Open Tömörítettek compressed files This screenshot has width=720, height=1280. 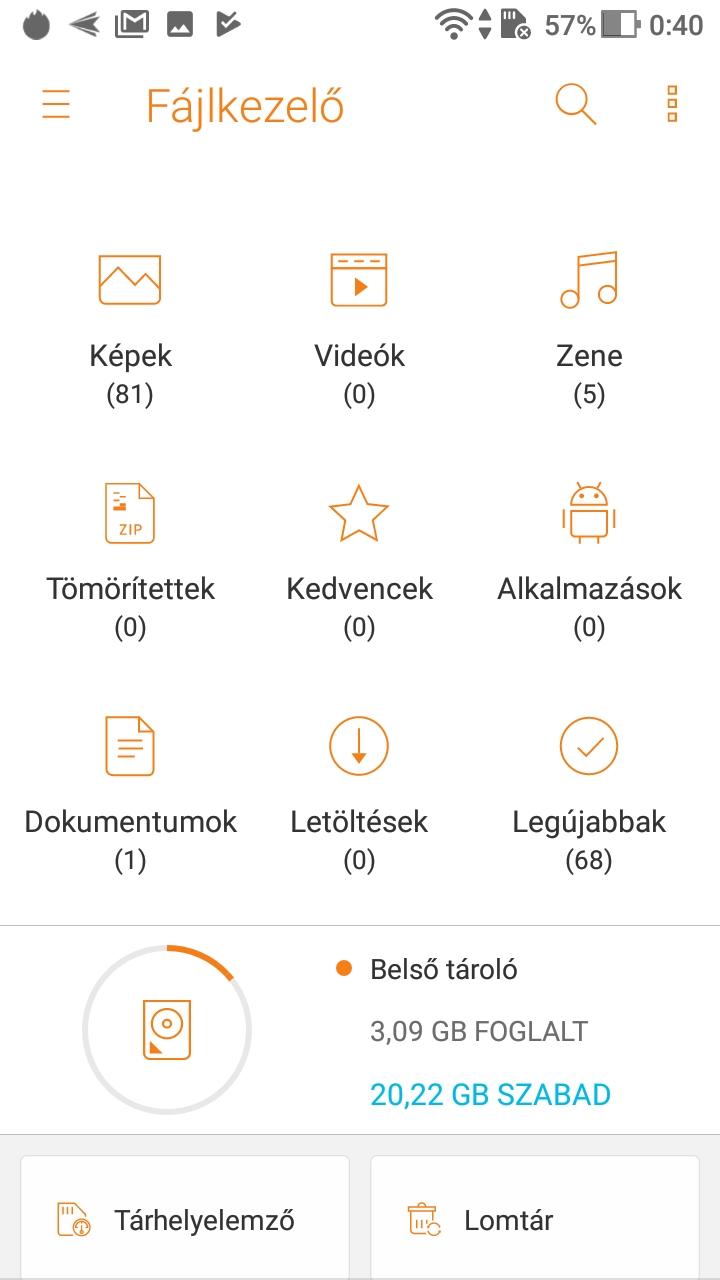coord(130,560)
